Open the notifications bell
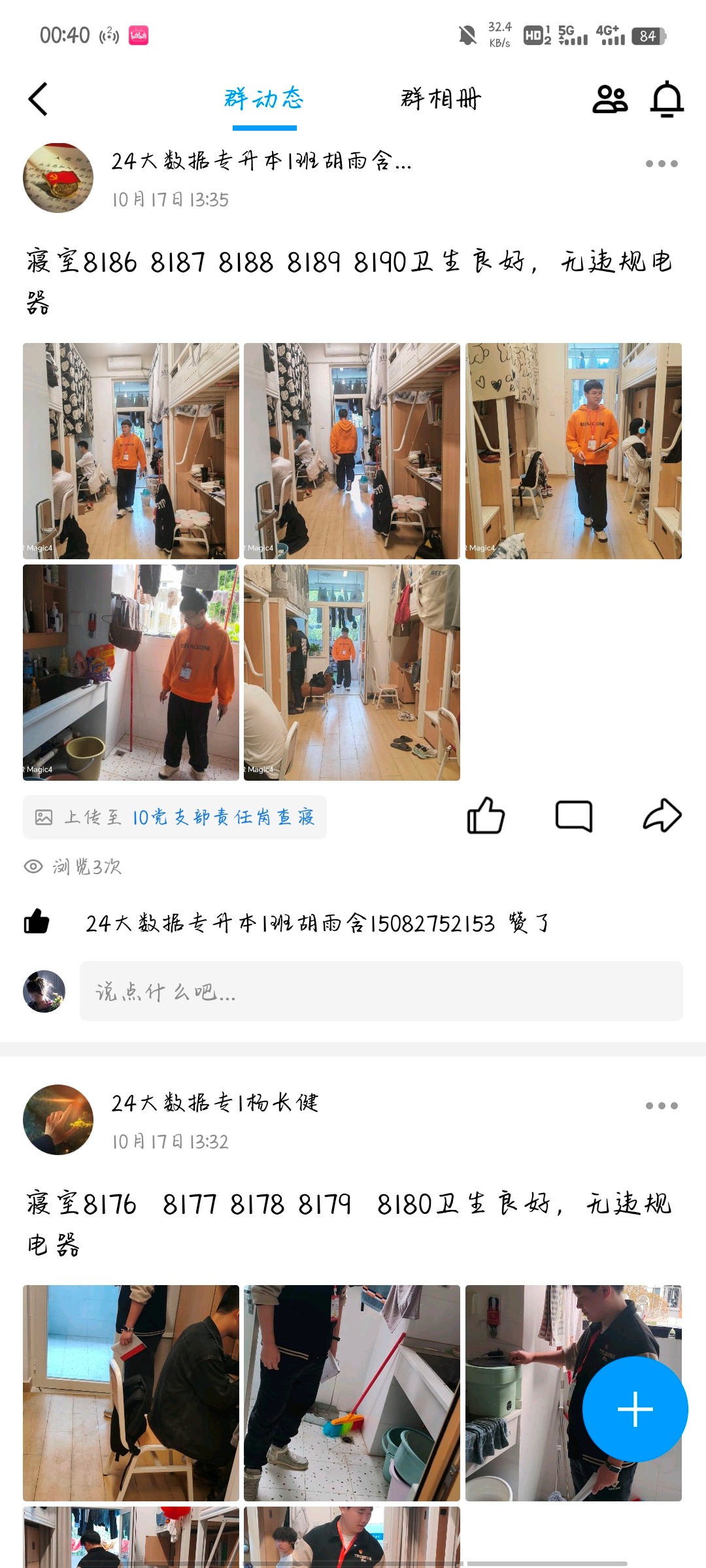706x1568 pixels. pyautogui.click(x=667, y=99)
